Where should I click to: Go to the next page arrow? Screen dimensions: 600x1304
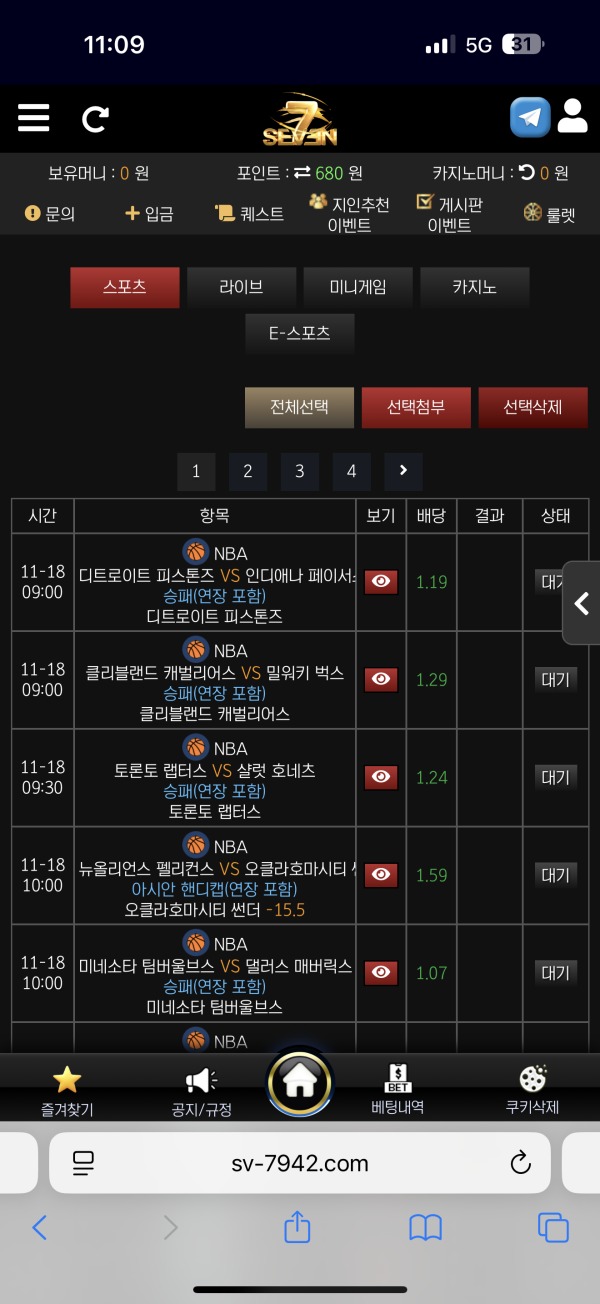(403, 471)
